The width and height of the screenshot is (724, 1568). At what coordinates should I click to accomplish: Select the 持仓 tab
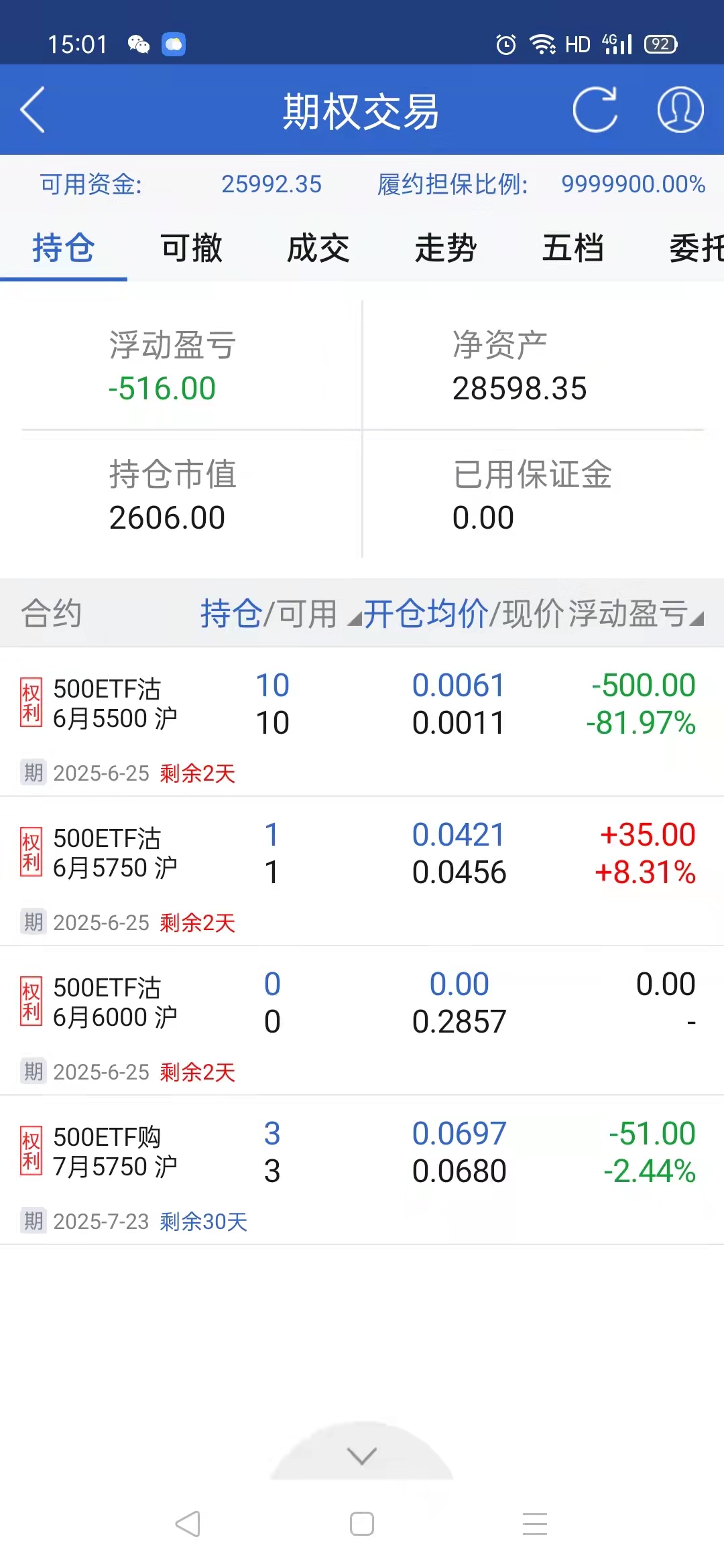click(x=64, y=249)
